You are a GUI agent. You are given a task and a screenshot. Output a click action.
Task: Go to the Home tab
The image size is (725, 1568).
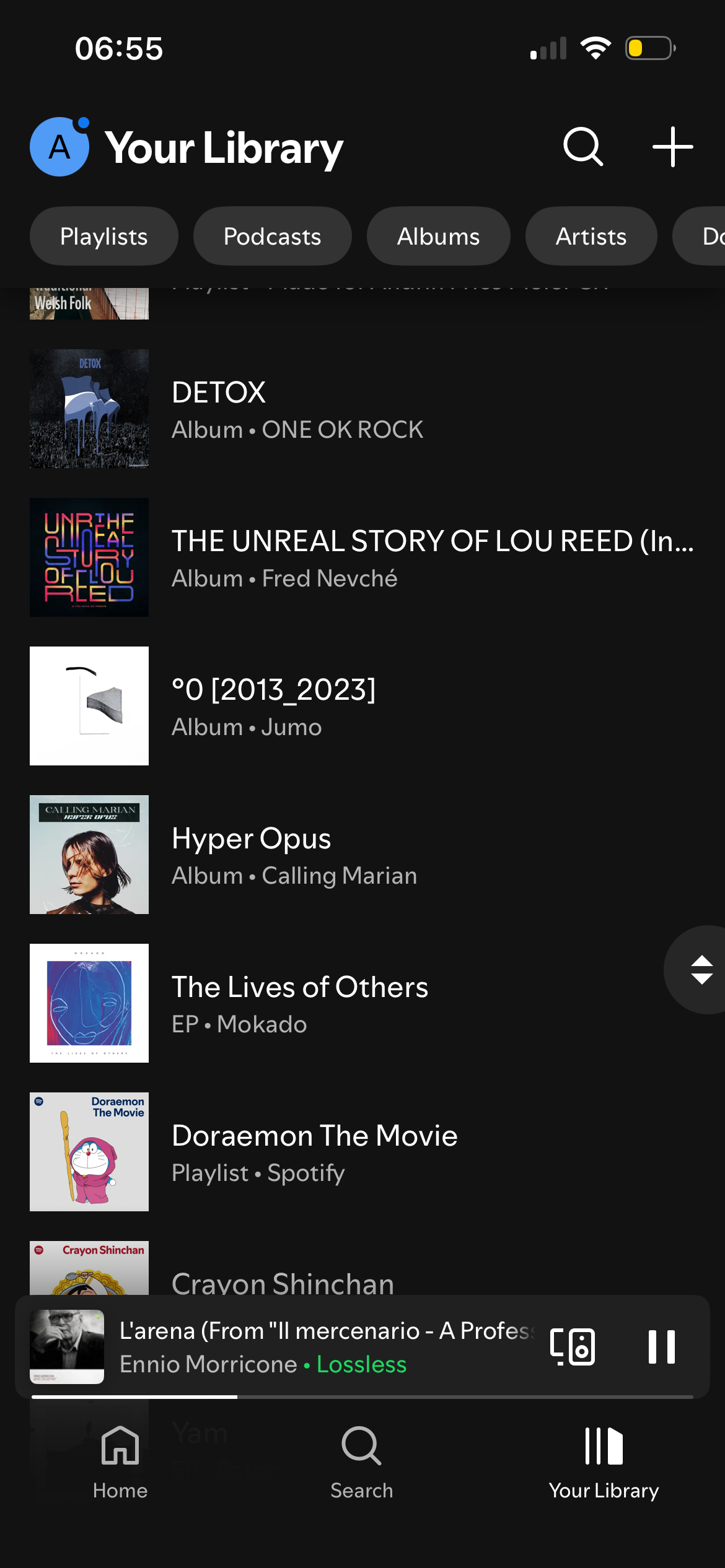pos(120,1461)
